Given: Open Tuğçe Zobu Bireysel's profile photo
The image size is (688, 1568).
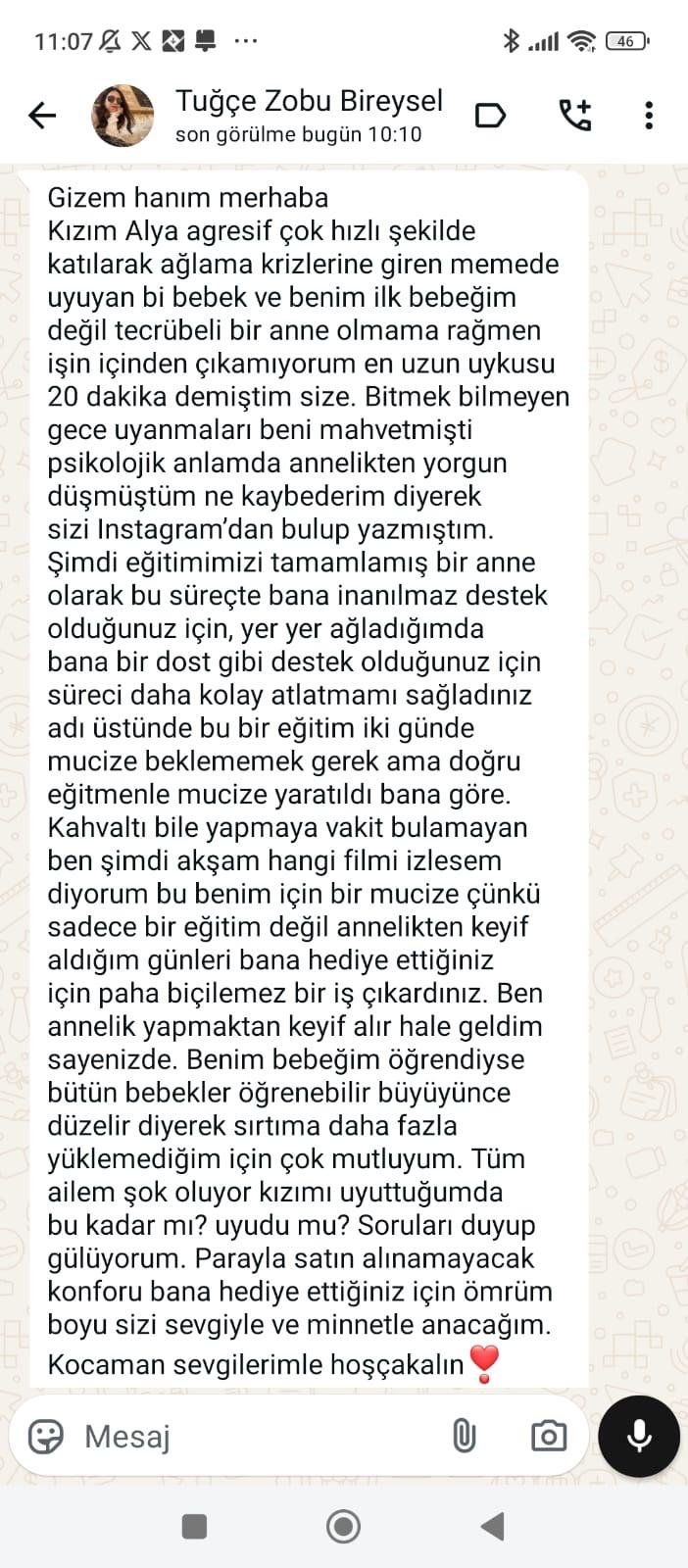Looking at the screenshot, I should (123, 116).
